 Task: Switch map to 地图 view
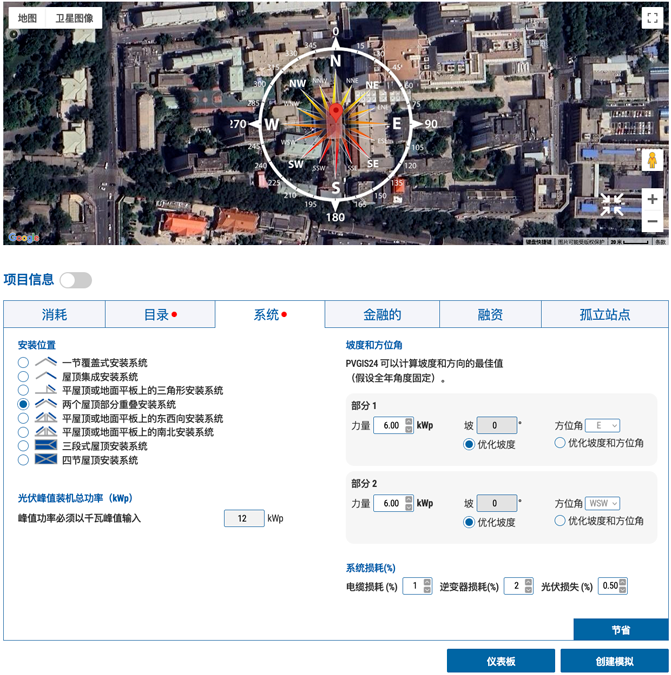pos(27,18)
